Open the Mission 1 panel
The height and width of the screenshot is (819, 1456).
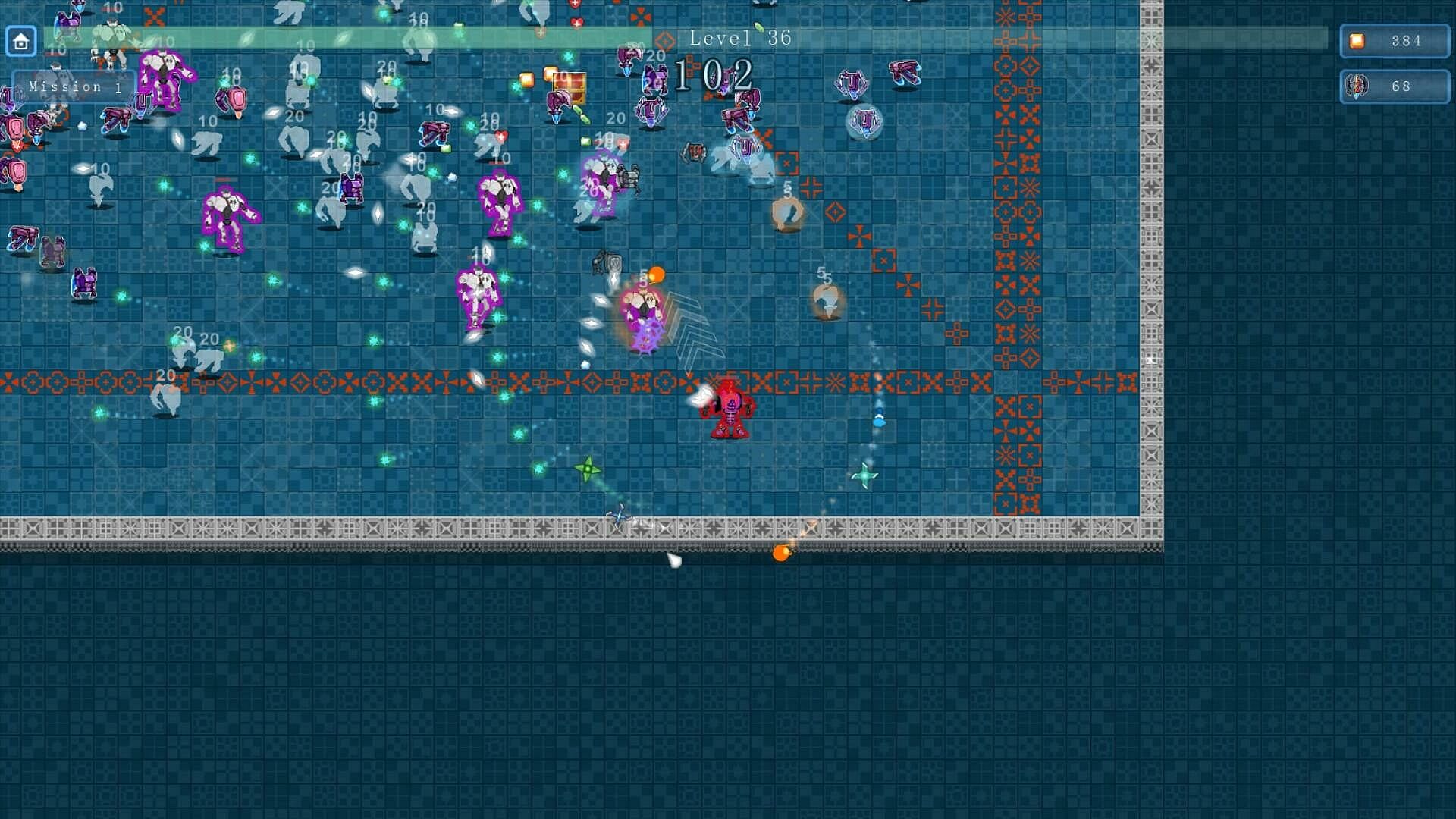click(x=74, y=86)
